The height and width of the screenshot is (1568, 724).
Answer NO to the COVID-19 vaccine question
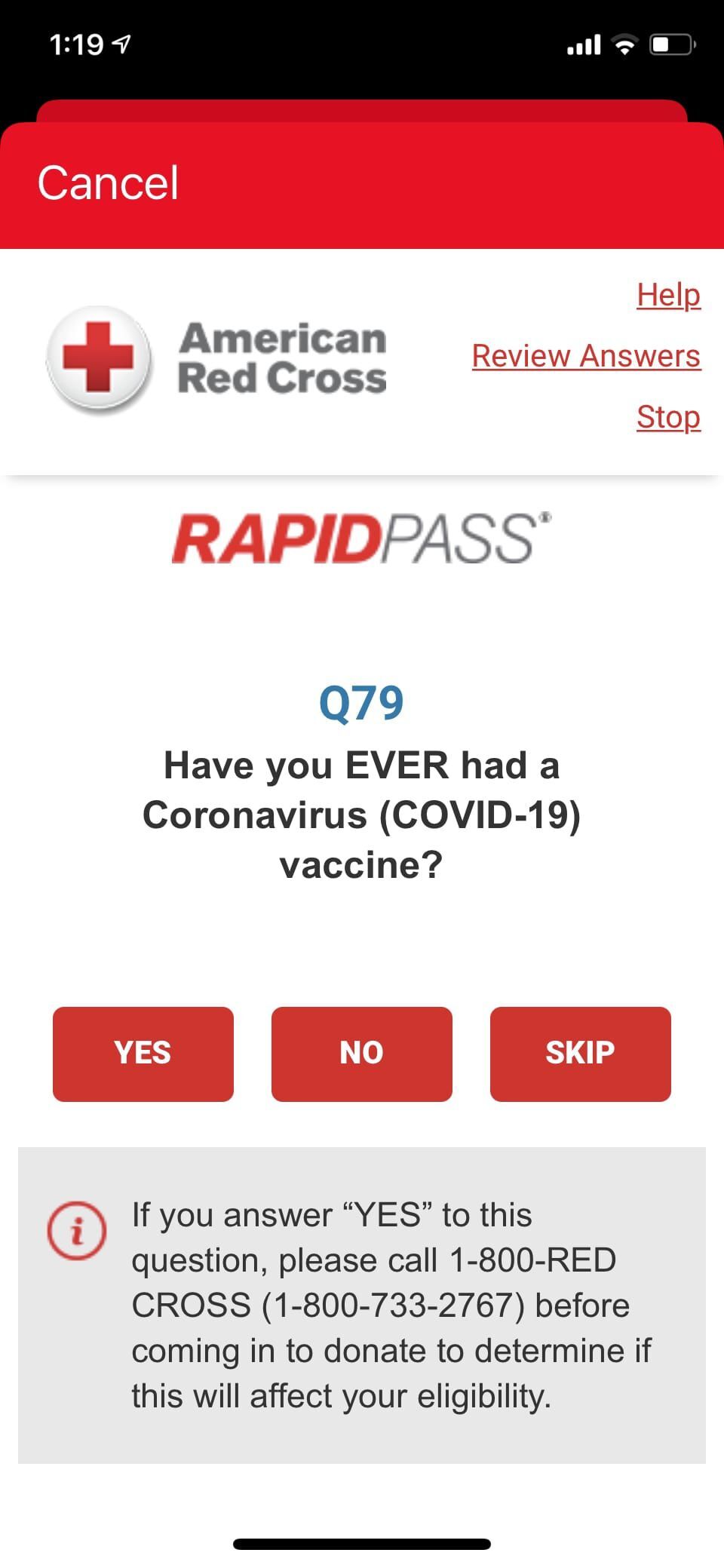362,1054
